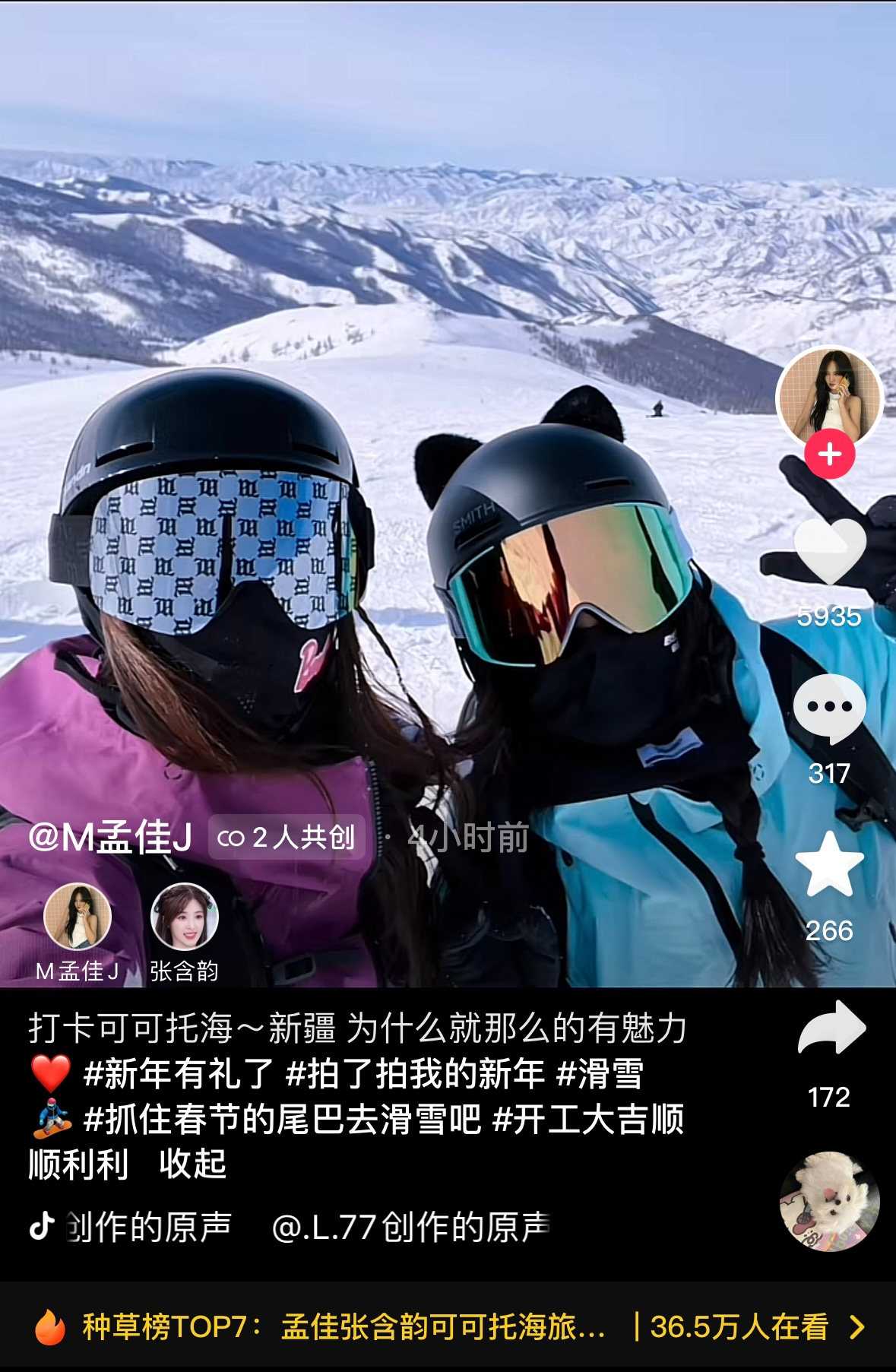Image resolution: width=896 pixels, height=1372 pixels.
Task: Open co-creator 张含韵's avatar
Action: pos(184,917)
